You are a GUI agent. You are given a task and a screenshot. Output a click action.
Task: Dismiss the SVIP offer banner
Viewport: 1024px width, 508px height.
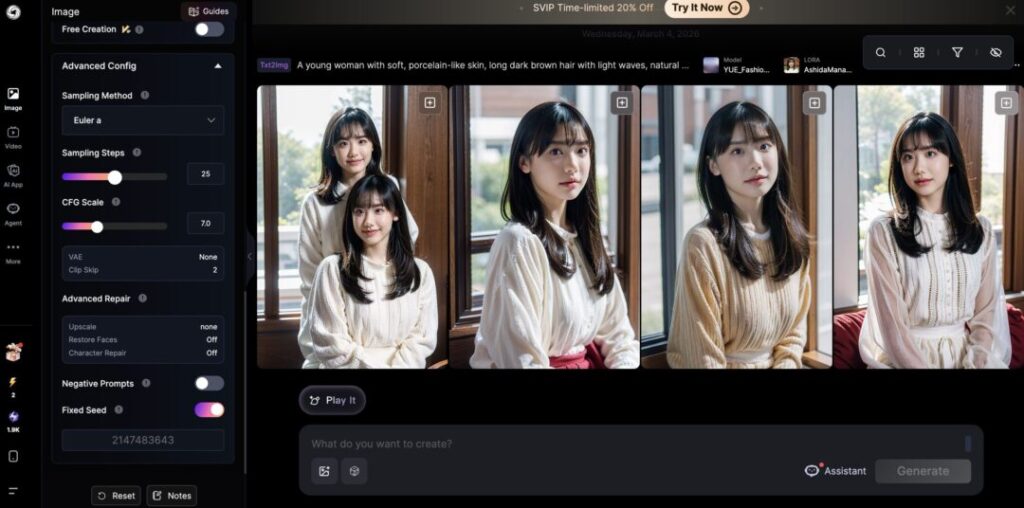pyautogui.click(x=1010, y=9)
